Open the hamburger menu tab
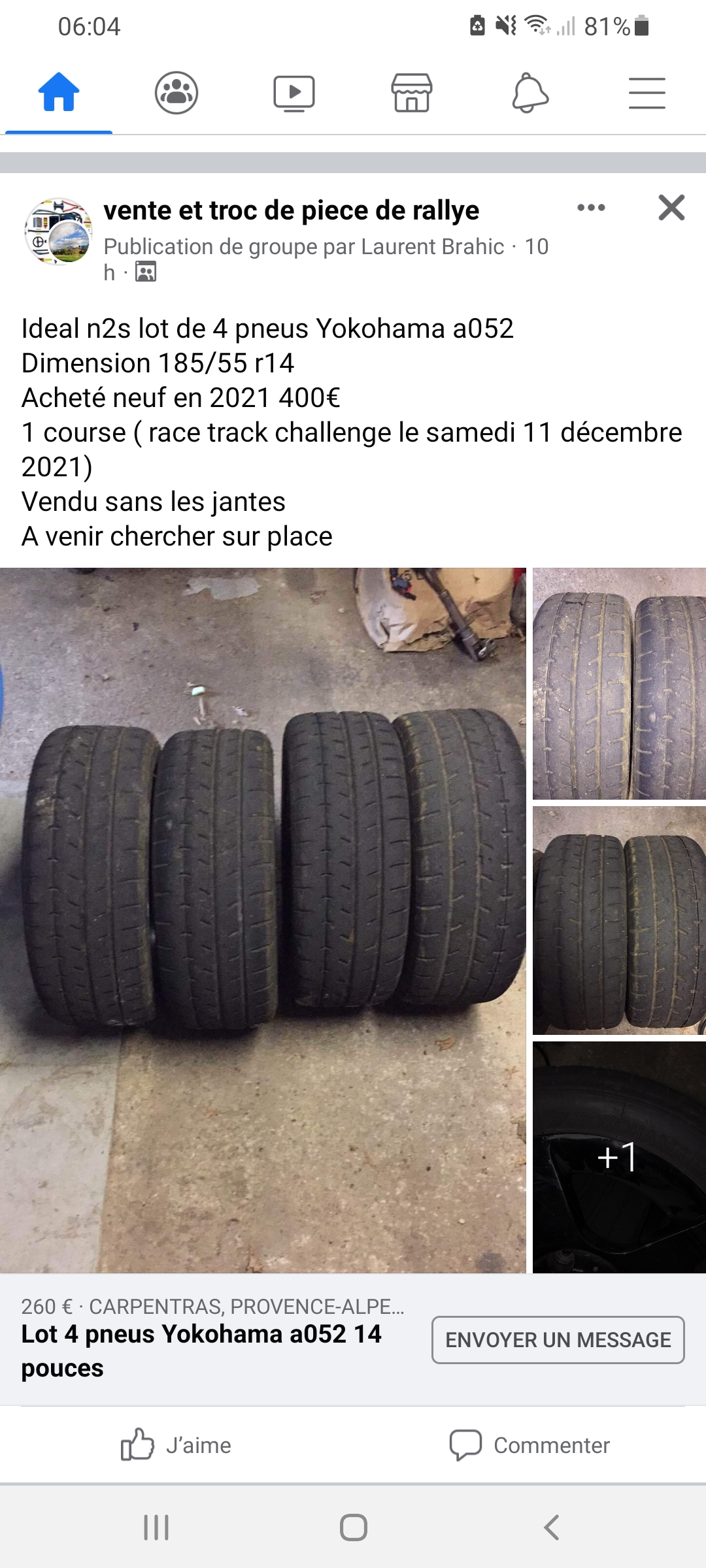 pos(647,93)
